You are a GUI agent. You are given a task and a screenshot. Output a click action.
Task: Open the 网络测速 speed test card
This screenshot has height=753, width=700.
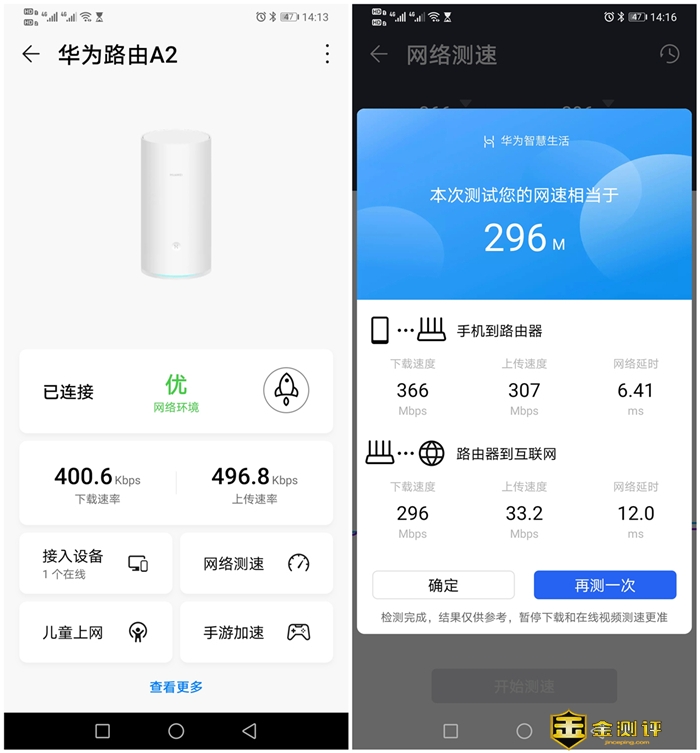[x=256, y=563]
